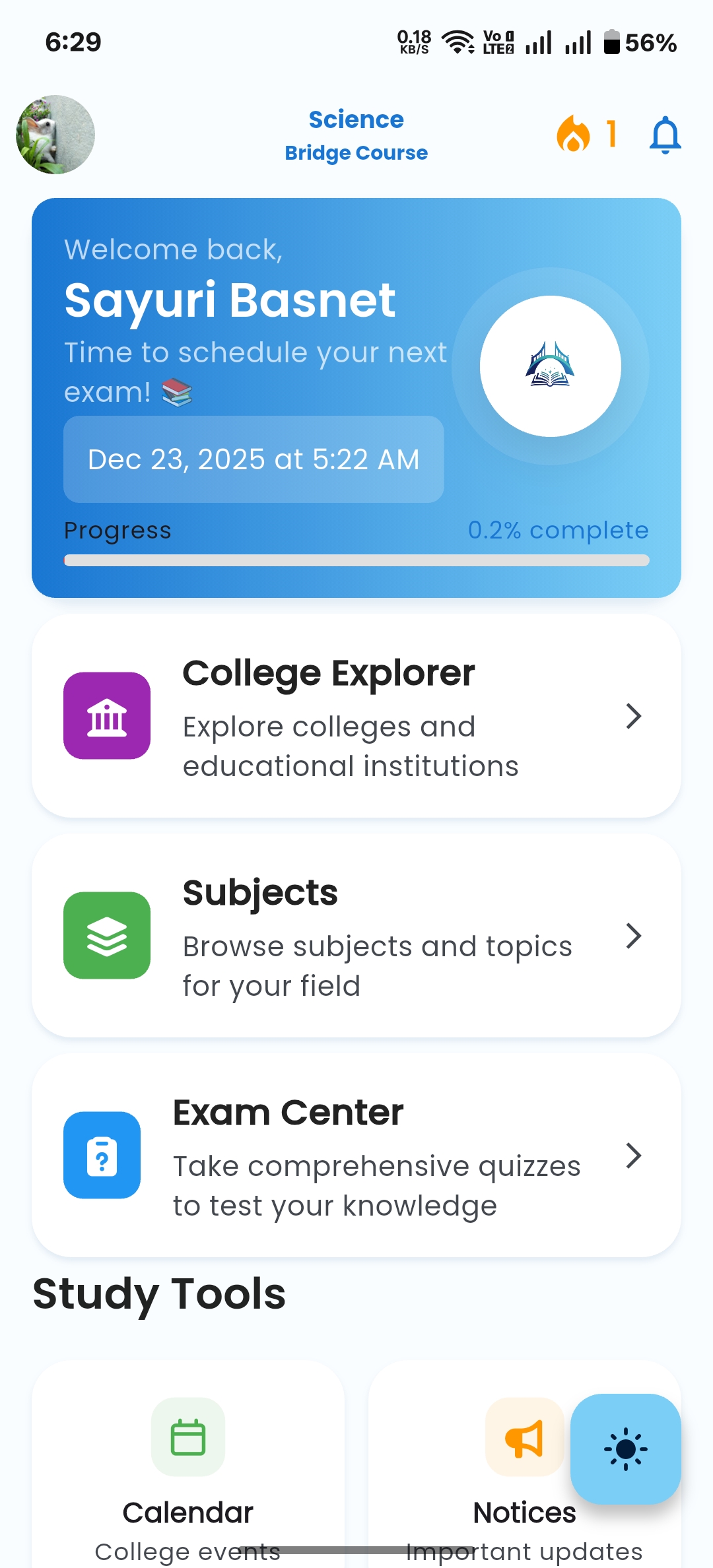Open College Explorer with its chevron arrow
The height and width of the screenshot is (1568, 713).
(x=633, y=715)
